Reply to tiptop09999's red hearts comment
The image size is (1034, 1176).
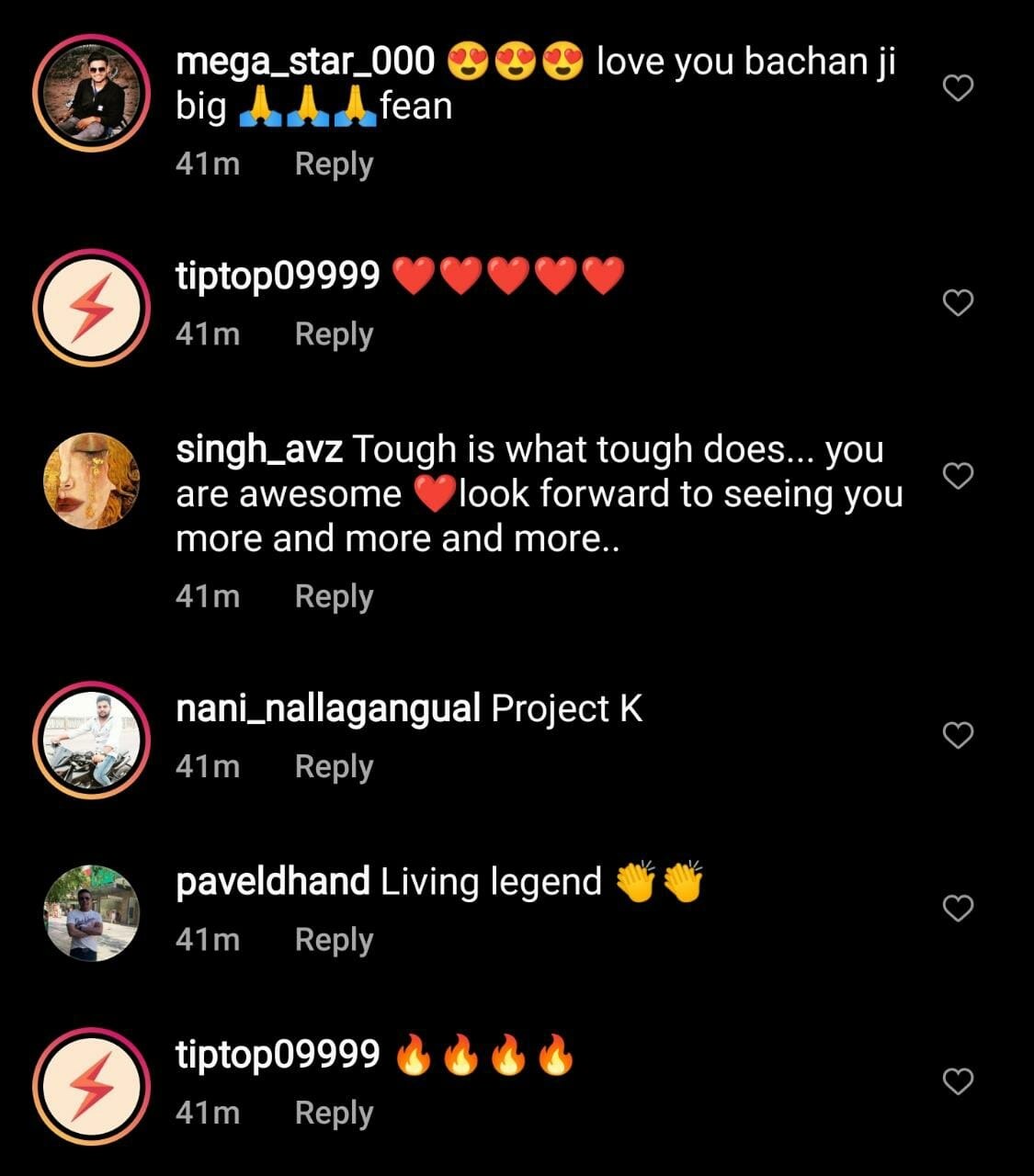pos(334,334)
